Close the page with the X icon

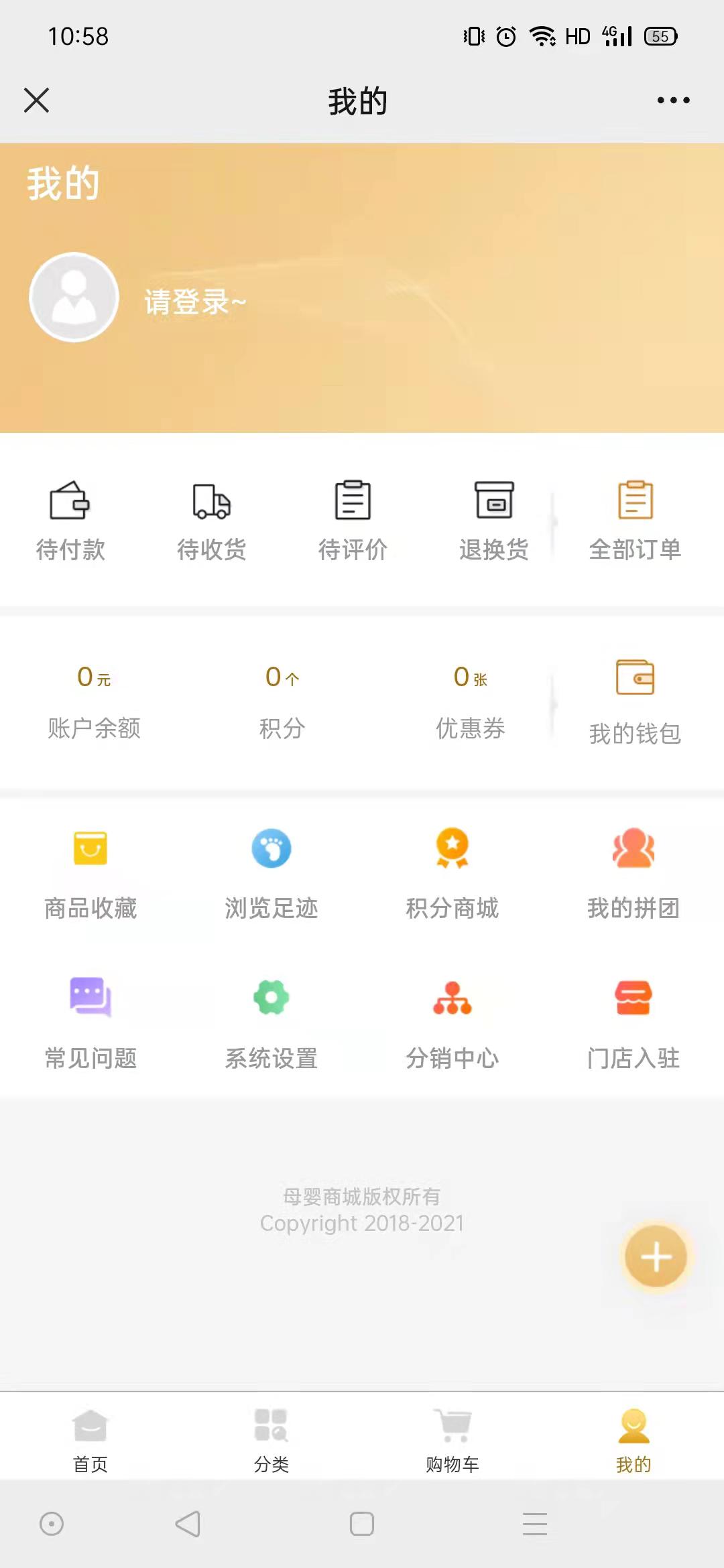pyautogui.click(x=37, y=101)
